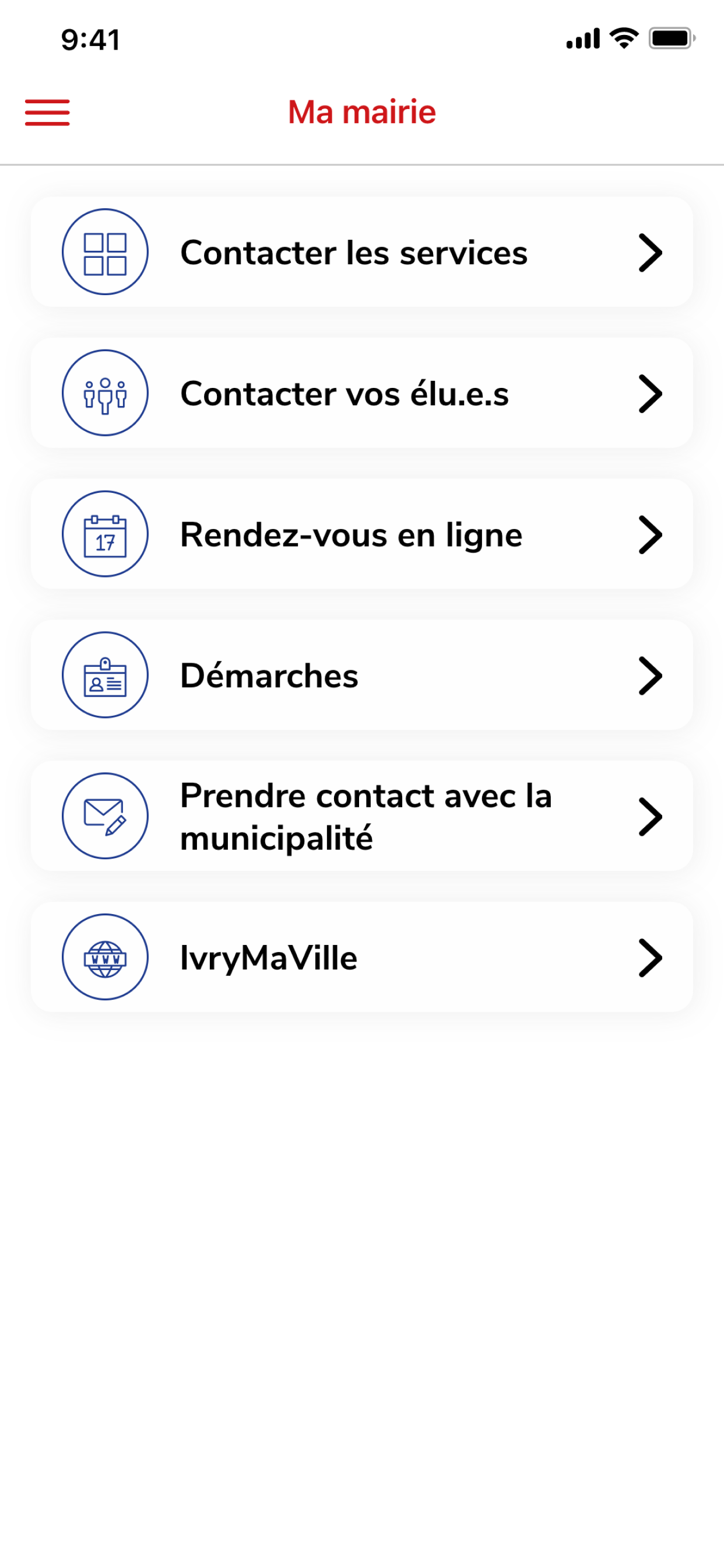The width and height of the screenshot is (724, 1568).
Task: Open IvryMaVille
Action: [362, 957]
